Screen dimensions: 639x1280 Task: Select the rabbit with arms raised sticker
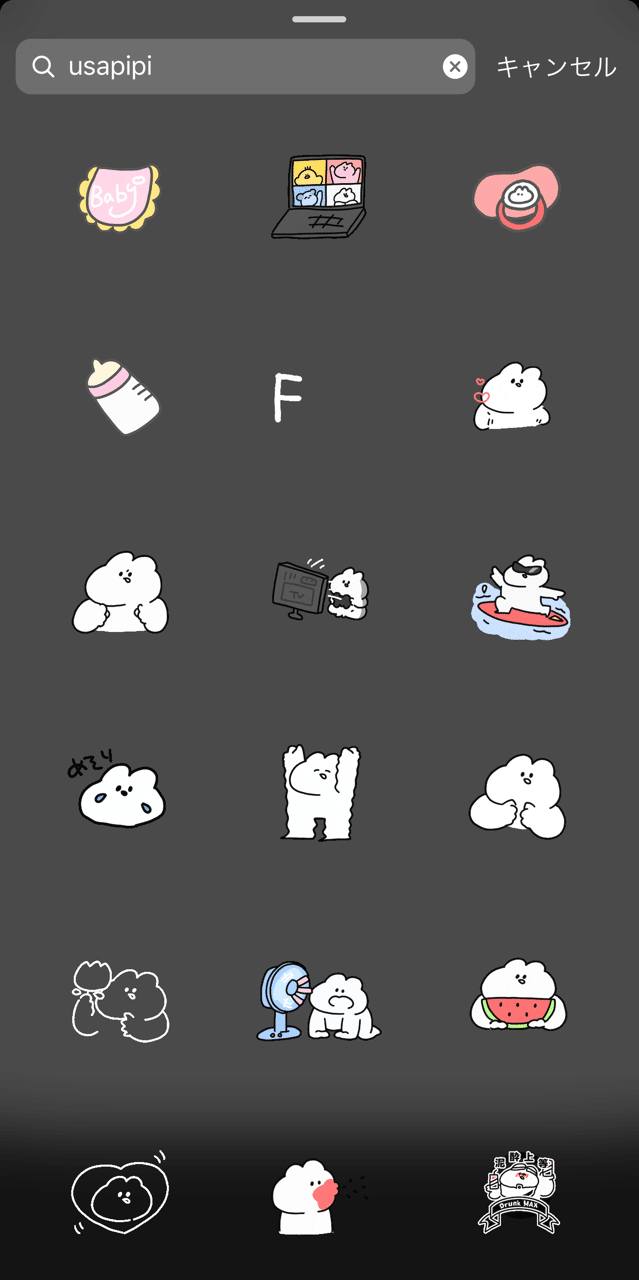[x=319, y=792]
